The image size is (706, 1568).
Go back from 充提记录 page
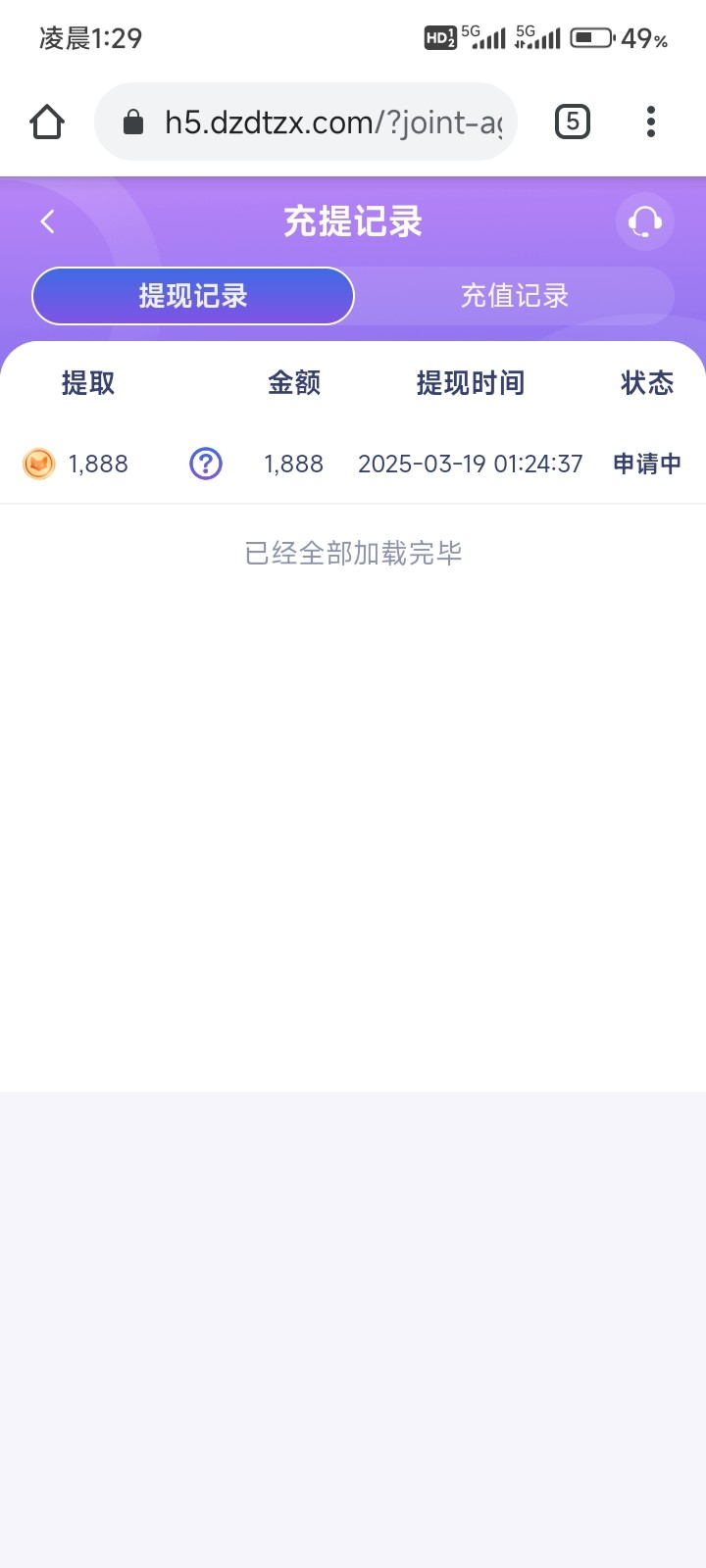point(47,221)
